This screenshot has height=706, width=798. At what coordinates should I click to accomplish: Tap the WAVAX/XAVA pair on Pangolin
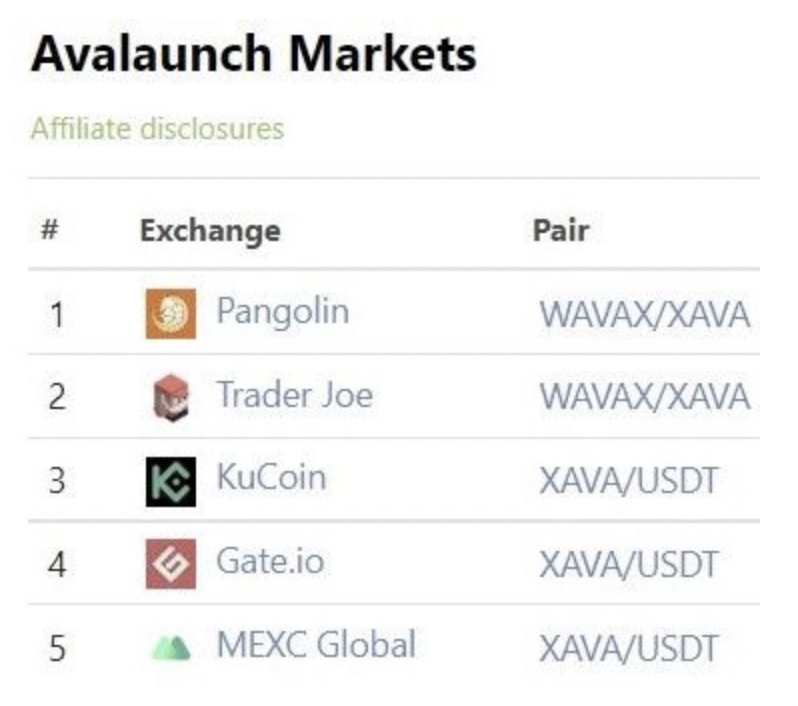pyautogui.click(x=644, y=315)
